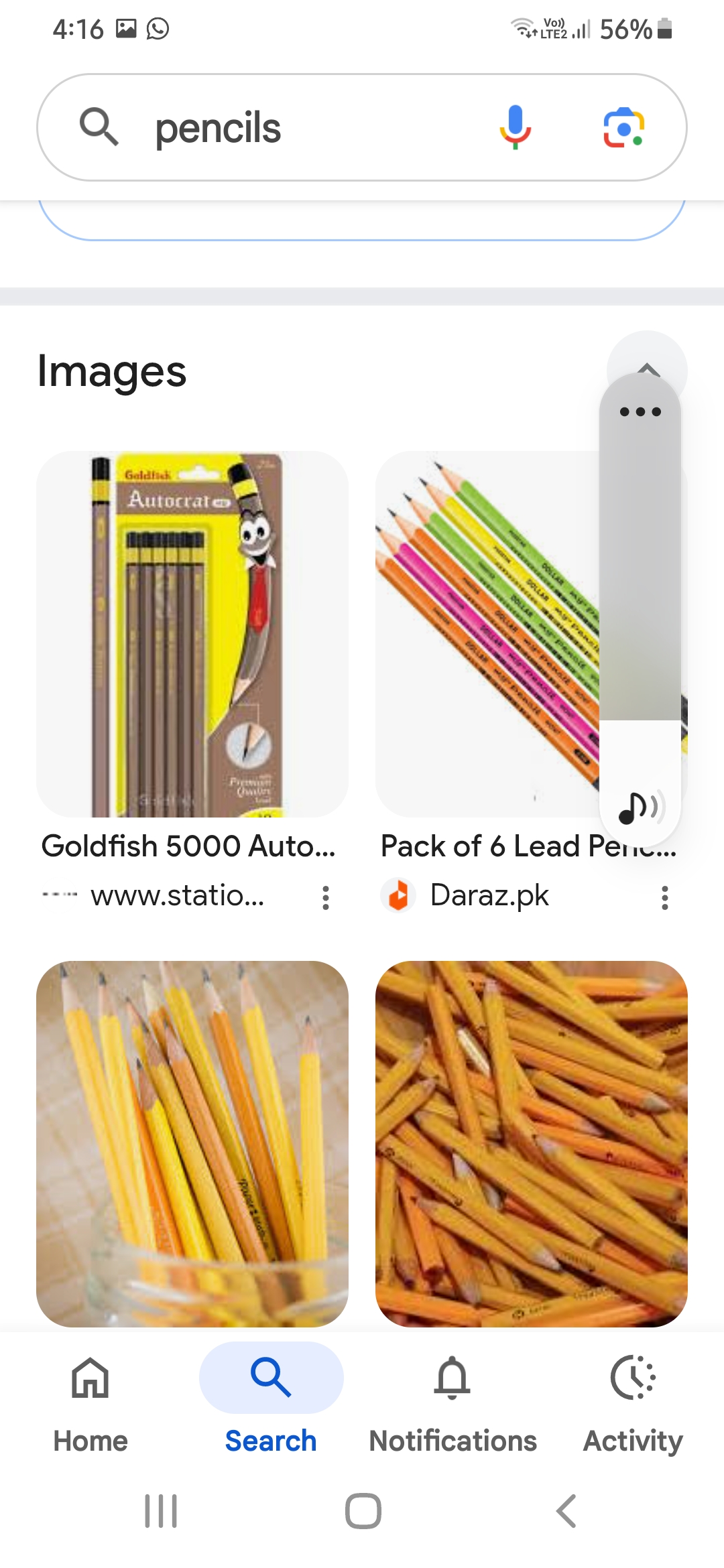The height and width of the screenshot is (1568, 724).
Task: Open the Notifications tab
Action: 452,1403
